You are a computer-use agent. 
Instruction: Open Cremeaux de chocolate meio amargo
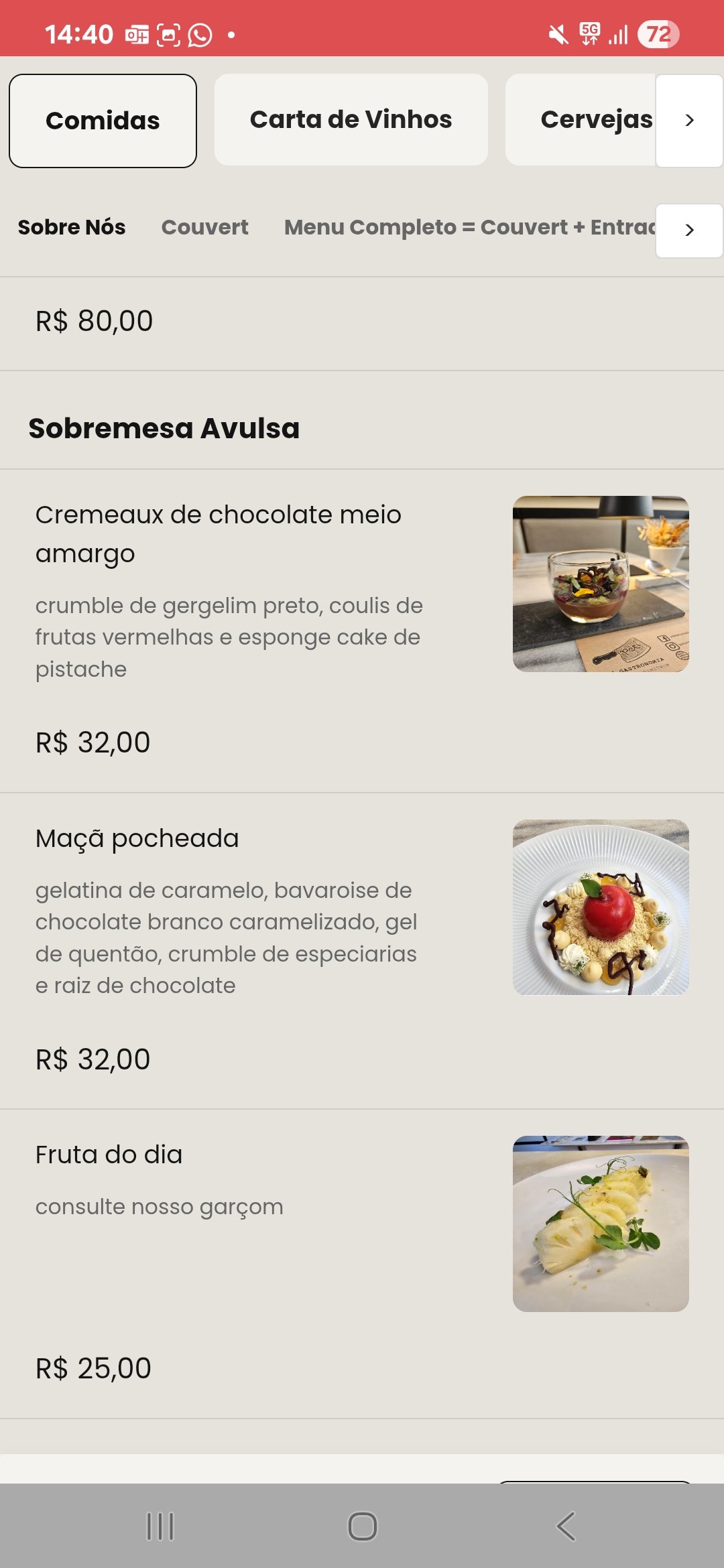tap(219, 533)
